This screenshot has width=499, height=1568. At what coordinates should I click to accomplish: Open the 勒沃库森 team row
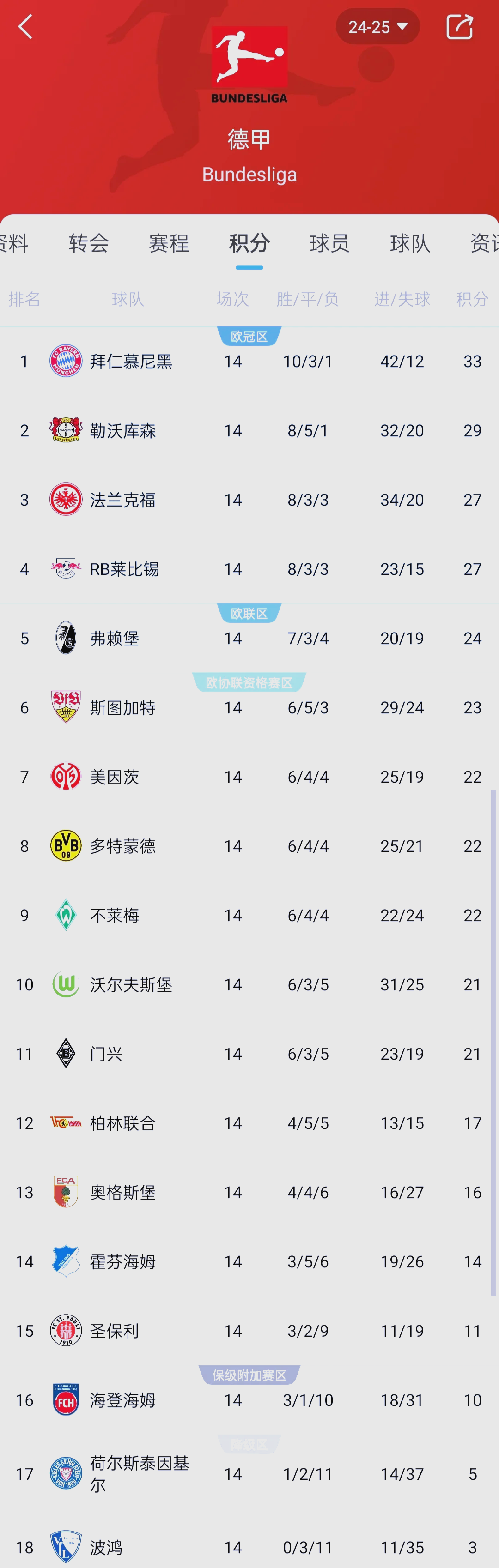[123, 430]
